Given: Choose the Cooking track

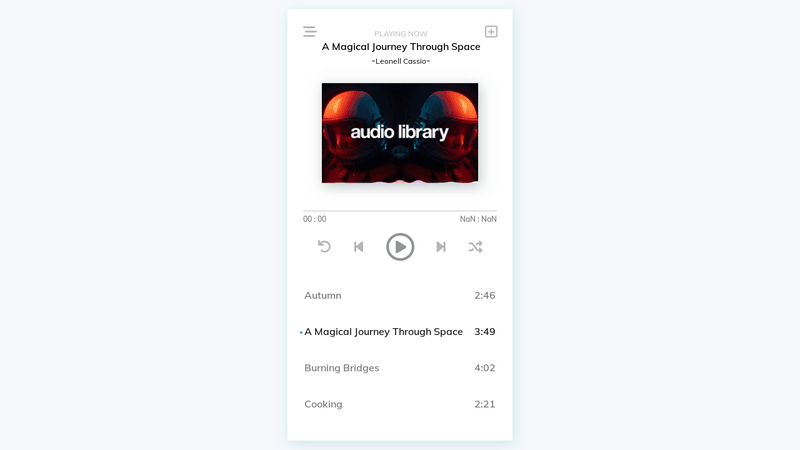Looking at the screenshot, I should (323, 404).
